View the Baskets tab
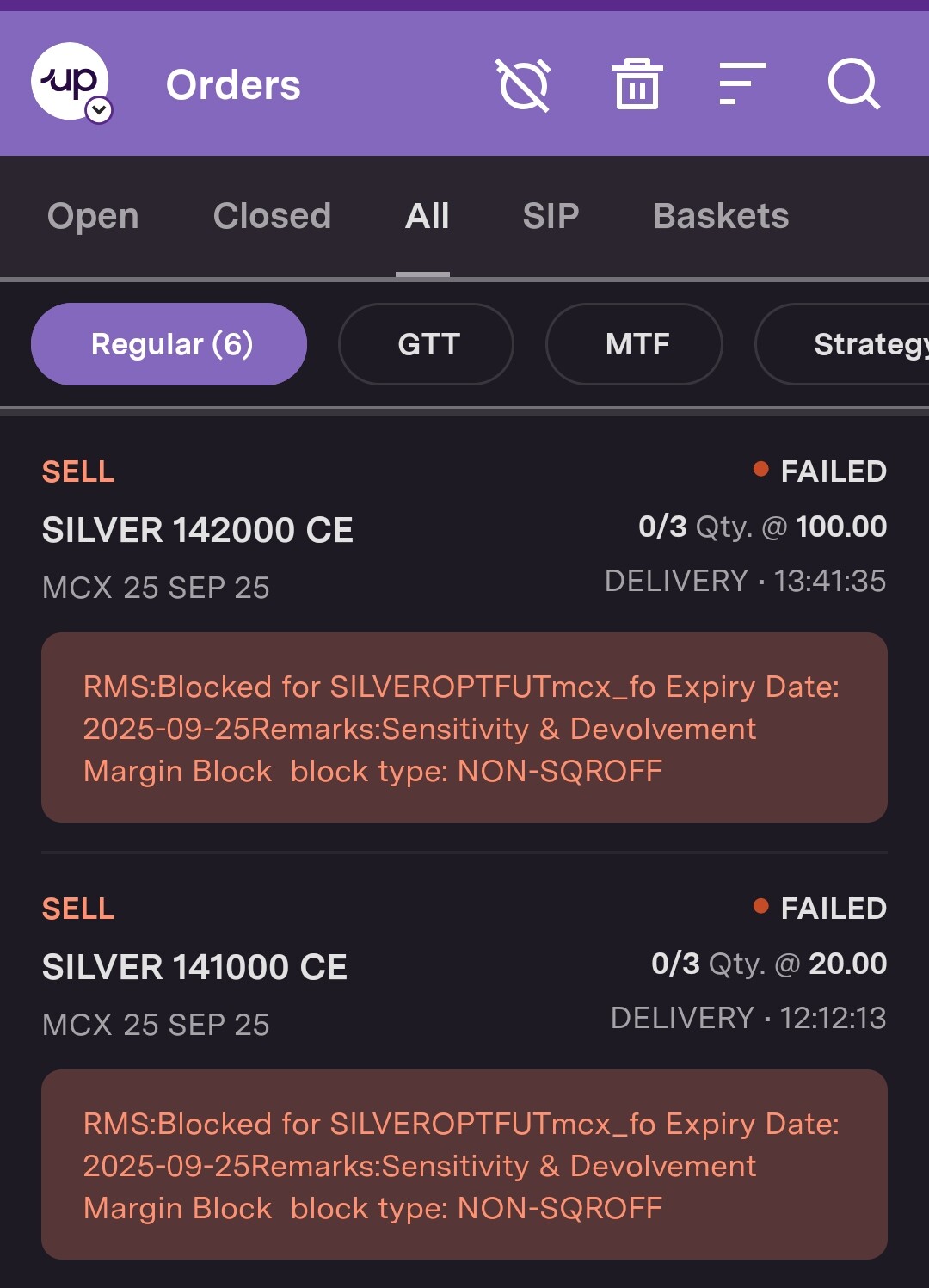This screenshot has width=929, height=1288. (721, 216)
